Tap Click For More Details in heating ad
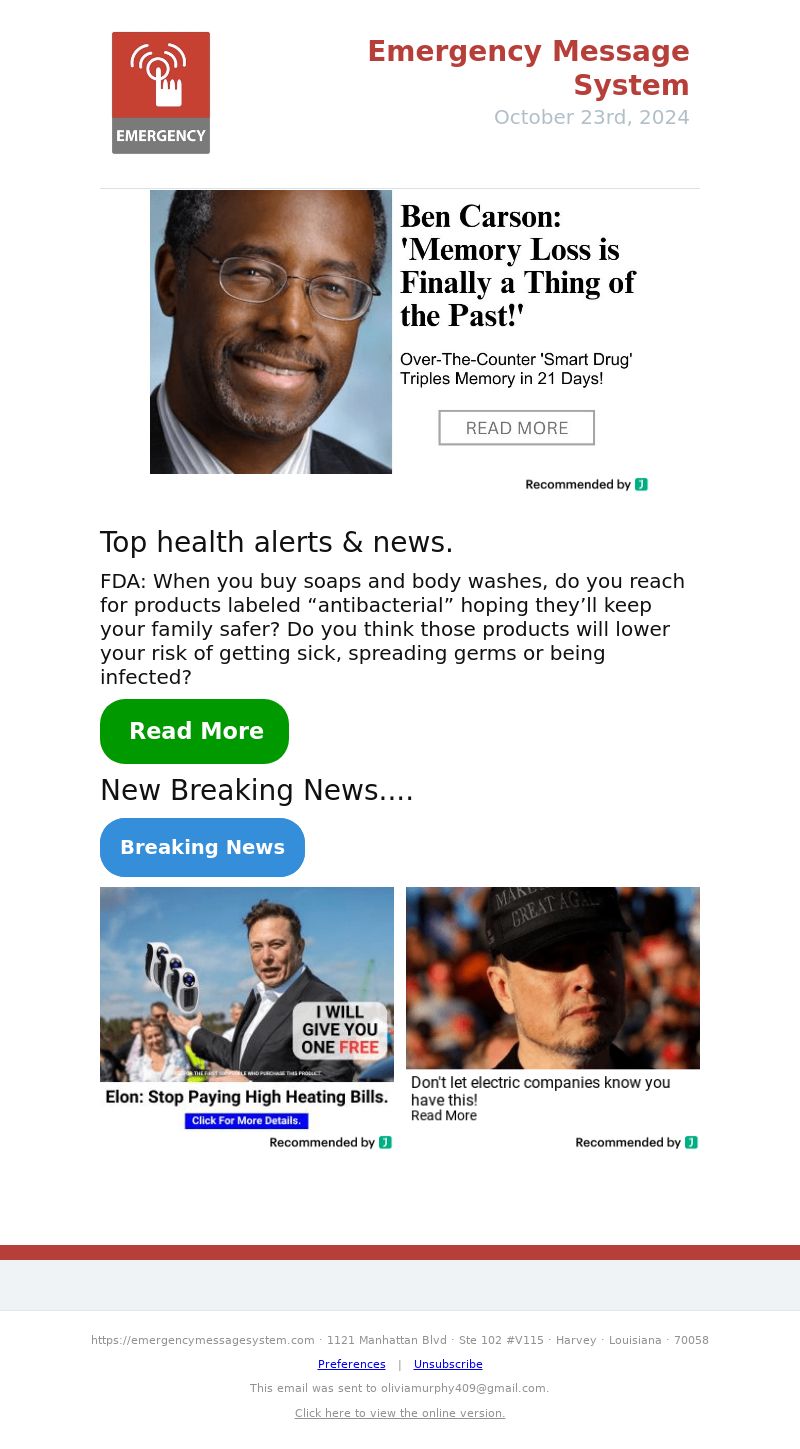This screenshot has height=1449, width=800. tap(246, 1121)
